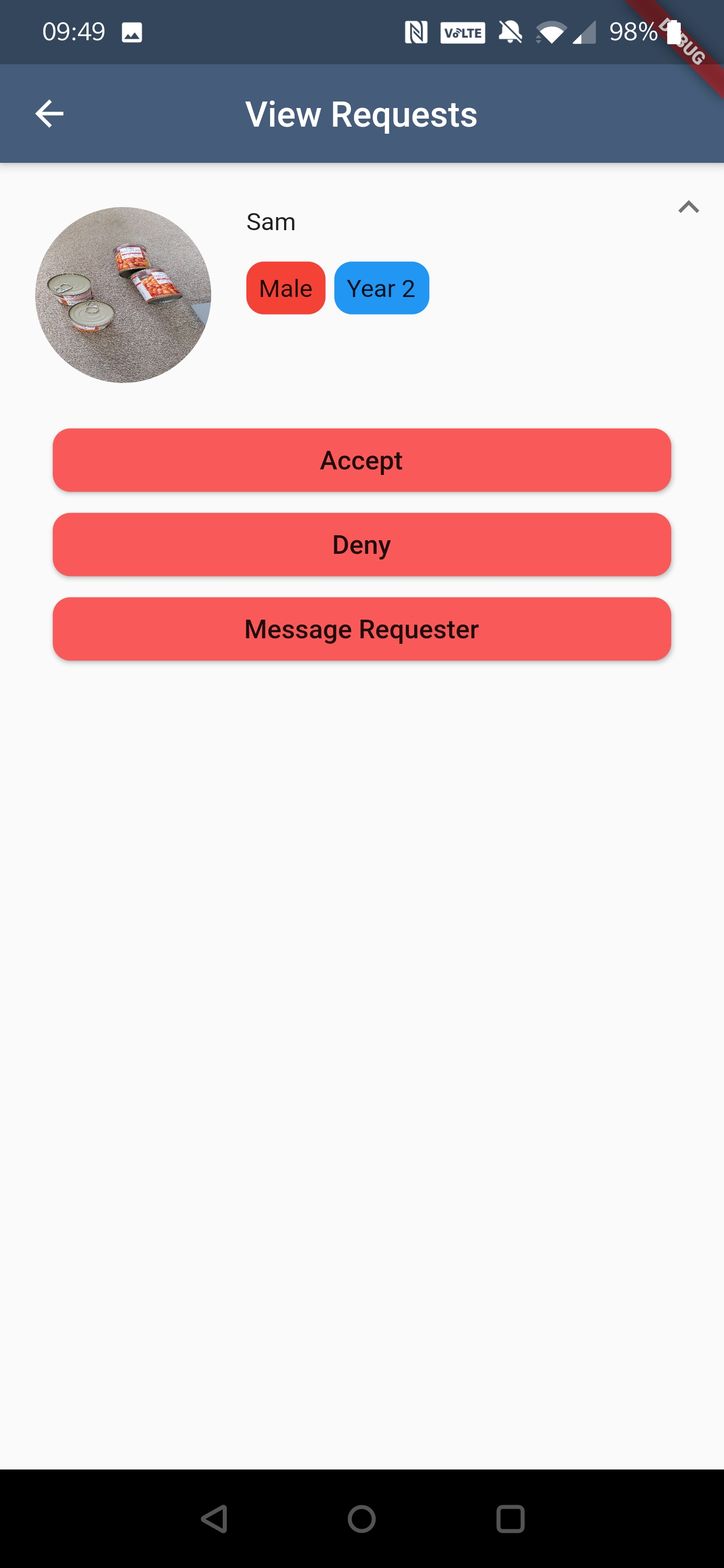
Task: Deny Sam's request
Action: point(361,545)
